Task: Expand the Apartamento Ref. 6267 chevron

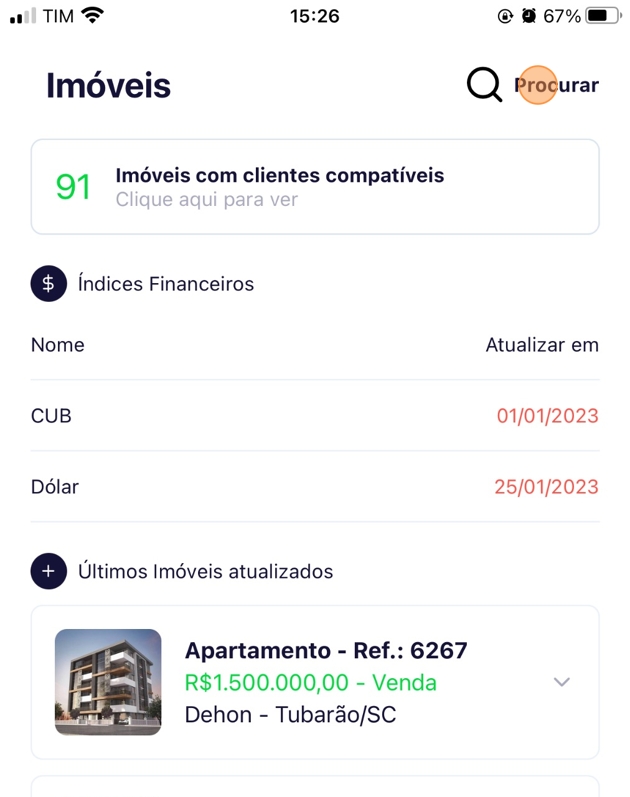Action: [562, 682]
